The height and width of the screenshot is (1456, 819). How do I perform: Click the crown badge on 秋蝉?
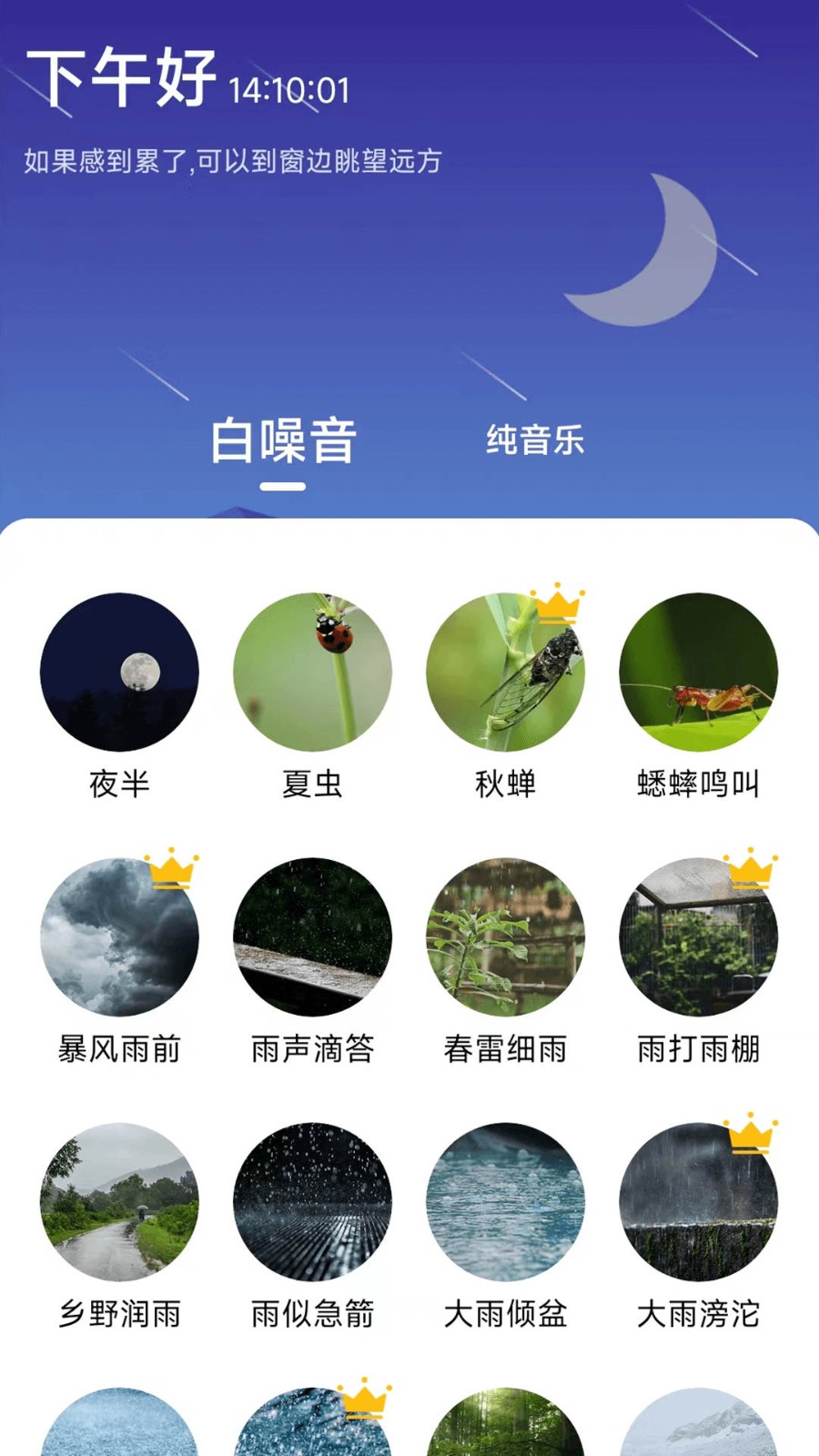558,605
